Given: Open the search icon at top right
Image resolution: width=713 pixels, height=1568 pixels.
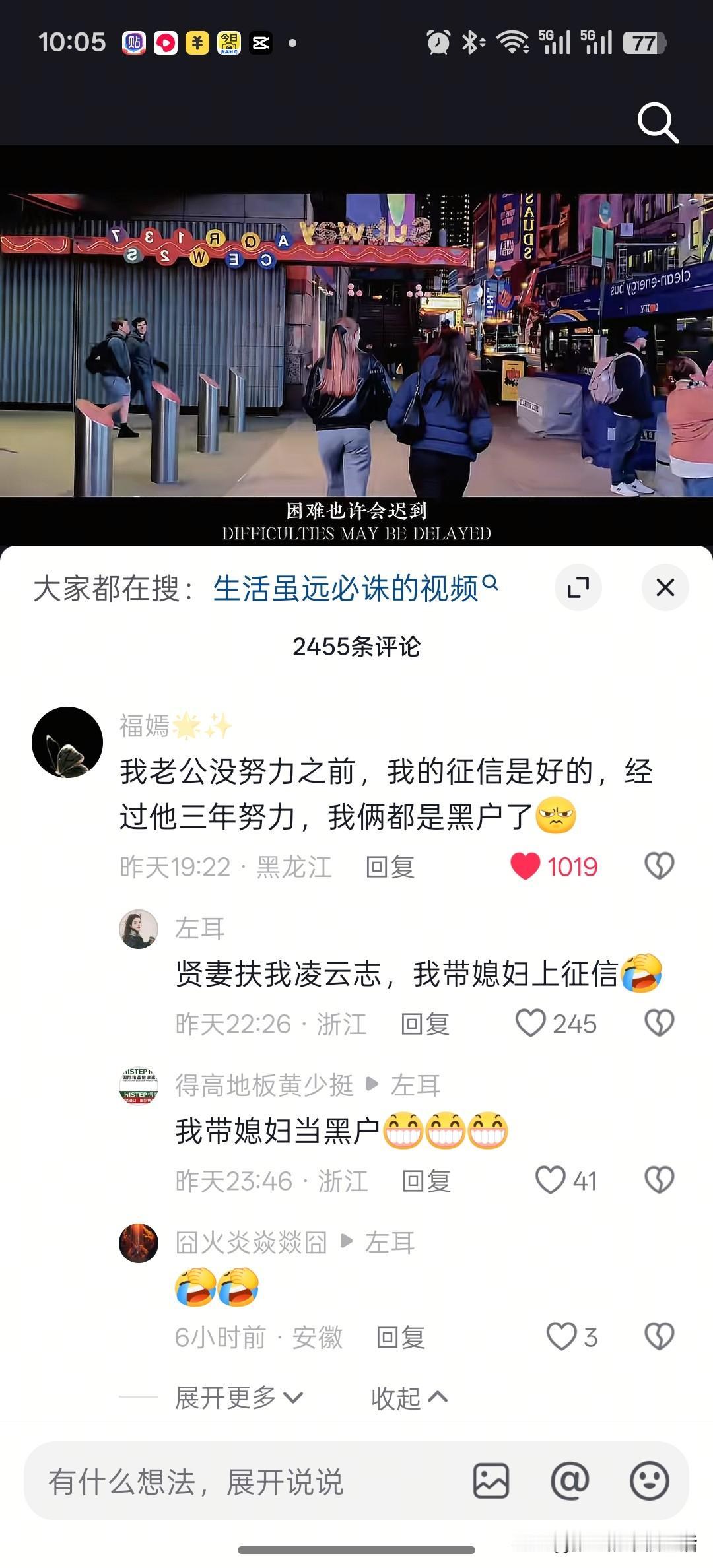Looking at the screenshot, I should [658, 123].
